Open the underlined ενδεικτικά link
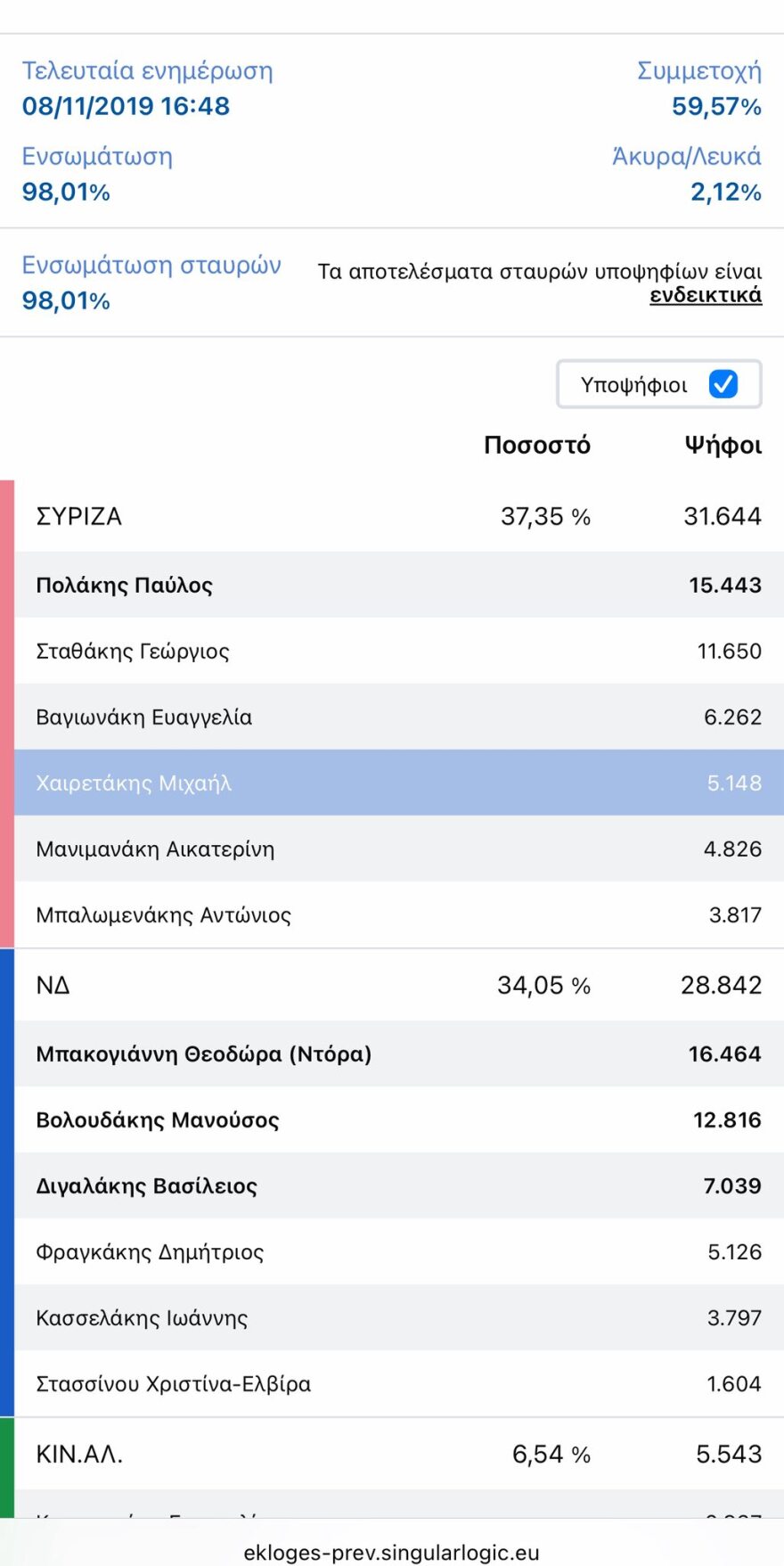Screen dimensions: 784x1566 tap(705, 294)
